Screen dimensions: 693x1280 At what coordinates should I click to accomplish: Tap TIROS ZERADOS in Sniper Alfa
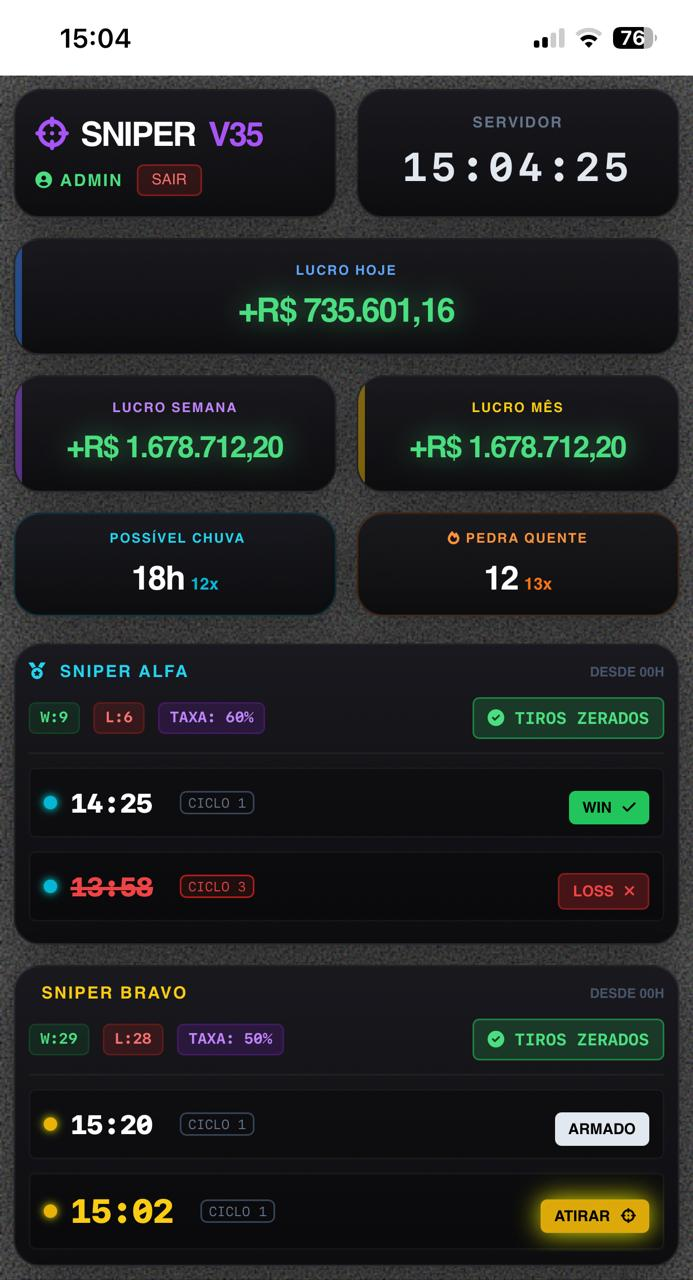click(x=568, y=718)
